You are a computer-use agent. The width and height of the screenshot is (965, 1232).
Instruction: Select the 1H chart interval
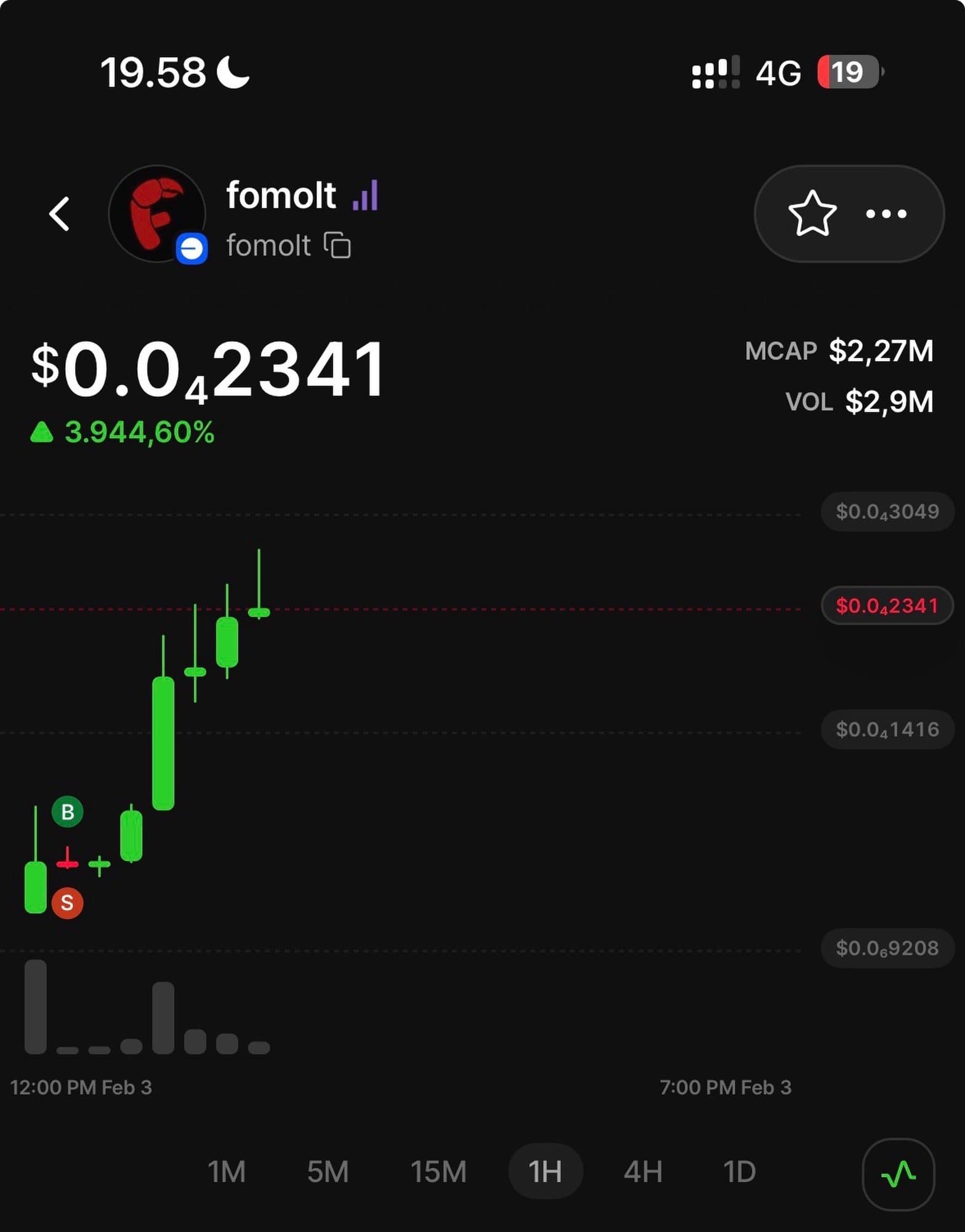(545, 1172)
